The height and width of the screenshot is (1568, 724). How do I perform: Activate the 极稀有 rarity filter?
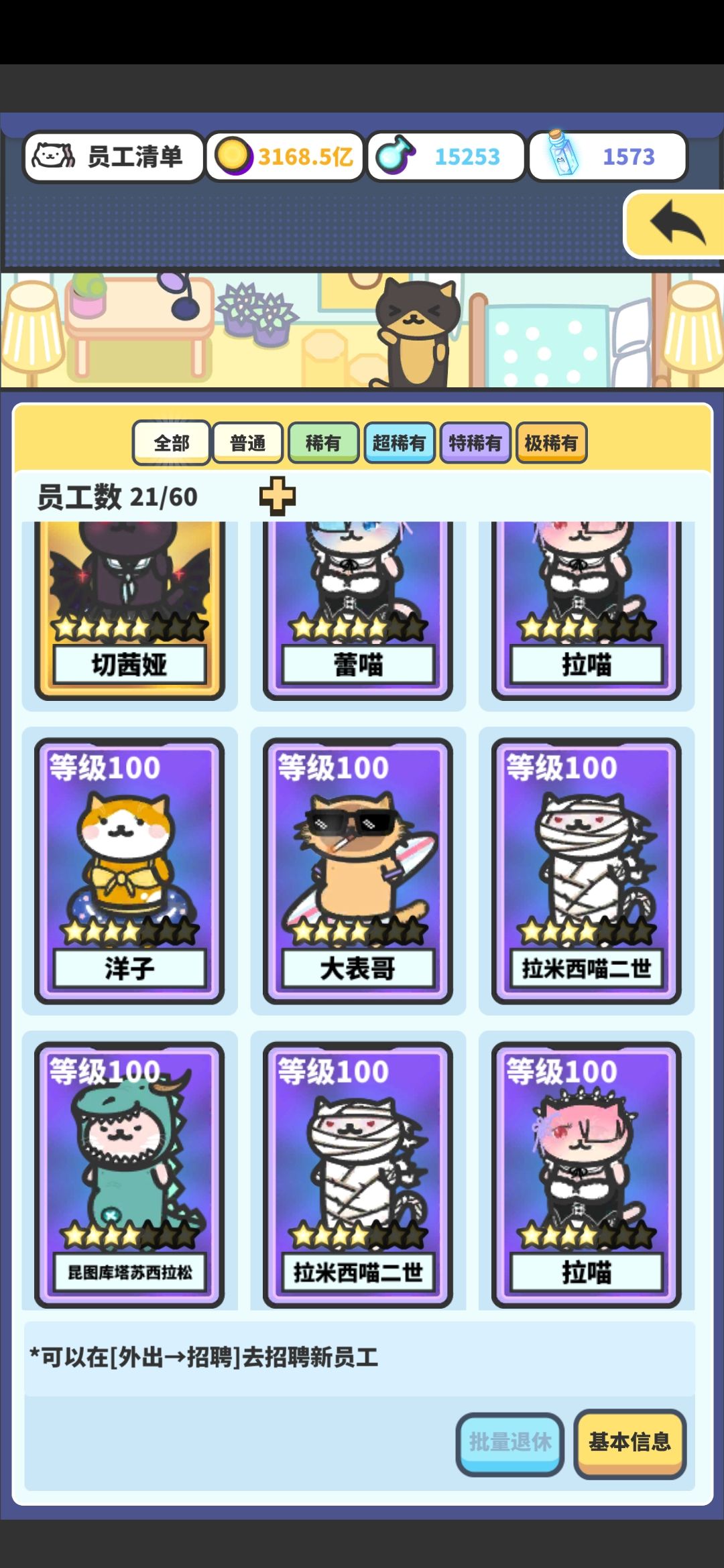(551, 442)
